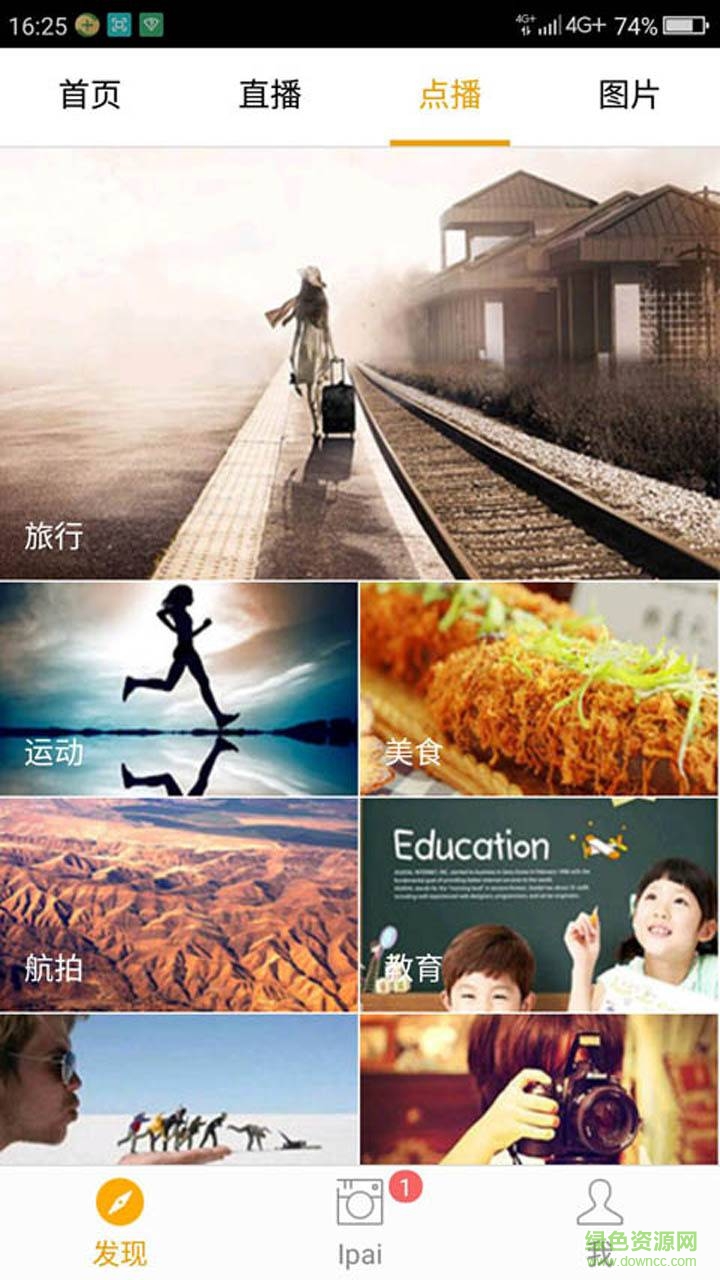Open the 旅行 travel category
Screen dimensions: 720x1280
pyautogui.click(x=360, y=365)
